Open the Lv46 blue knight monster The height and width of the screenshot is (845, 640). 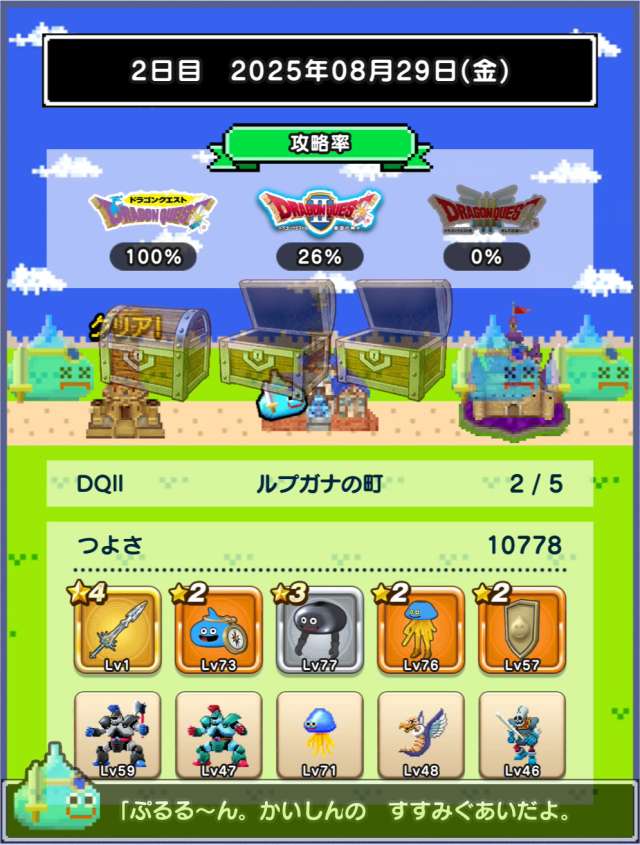pos(522,734)
